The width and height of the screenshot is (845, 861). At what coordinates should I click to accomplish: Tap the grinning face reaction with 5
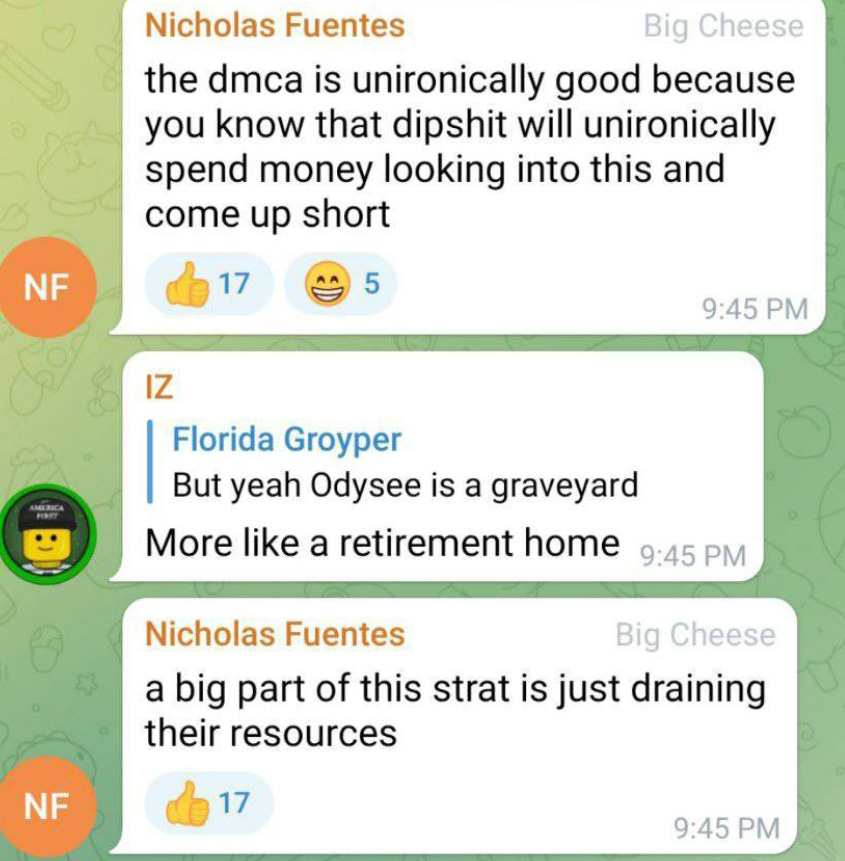pos(340,285)
